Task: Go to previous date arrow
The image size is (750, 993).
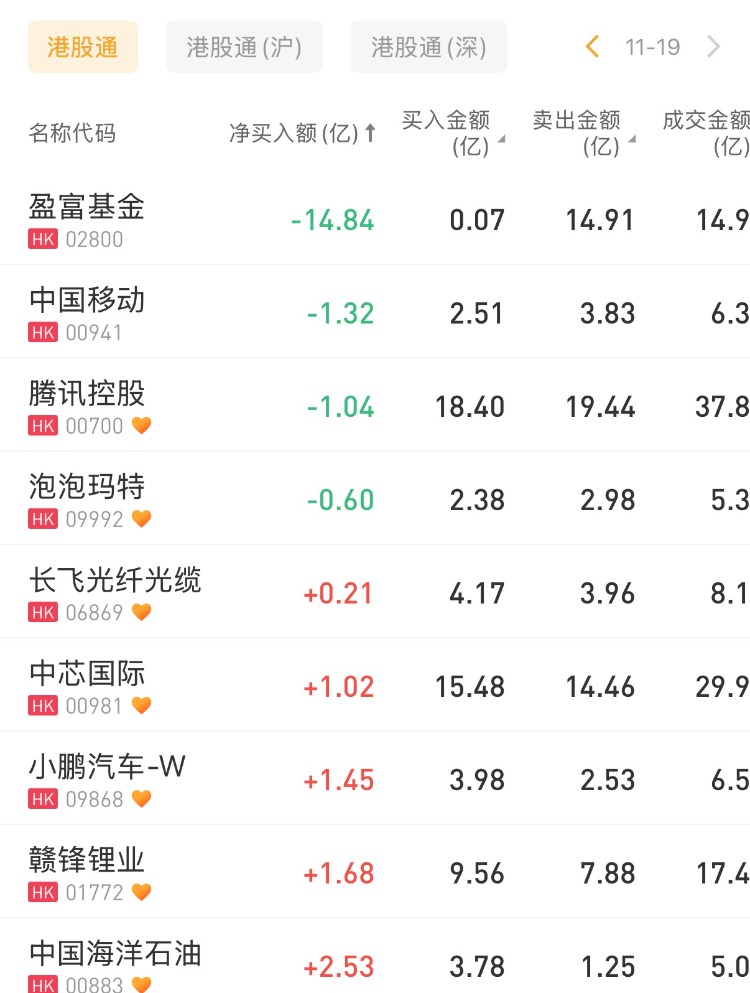Action: tap(592, 47)
